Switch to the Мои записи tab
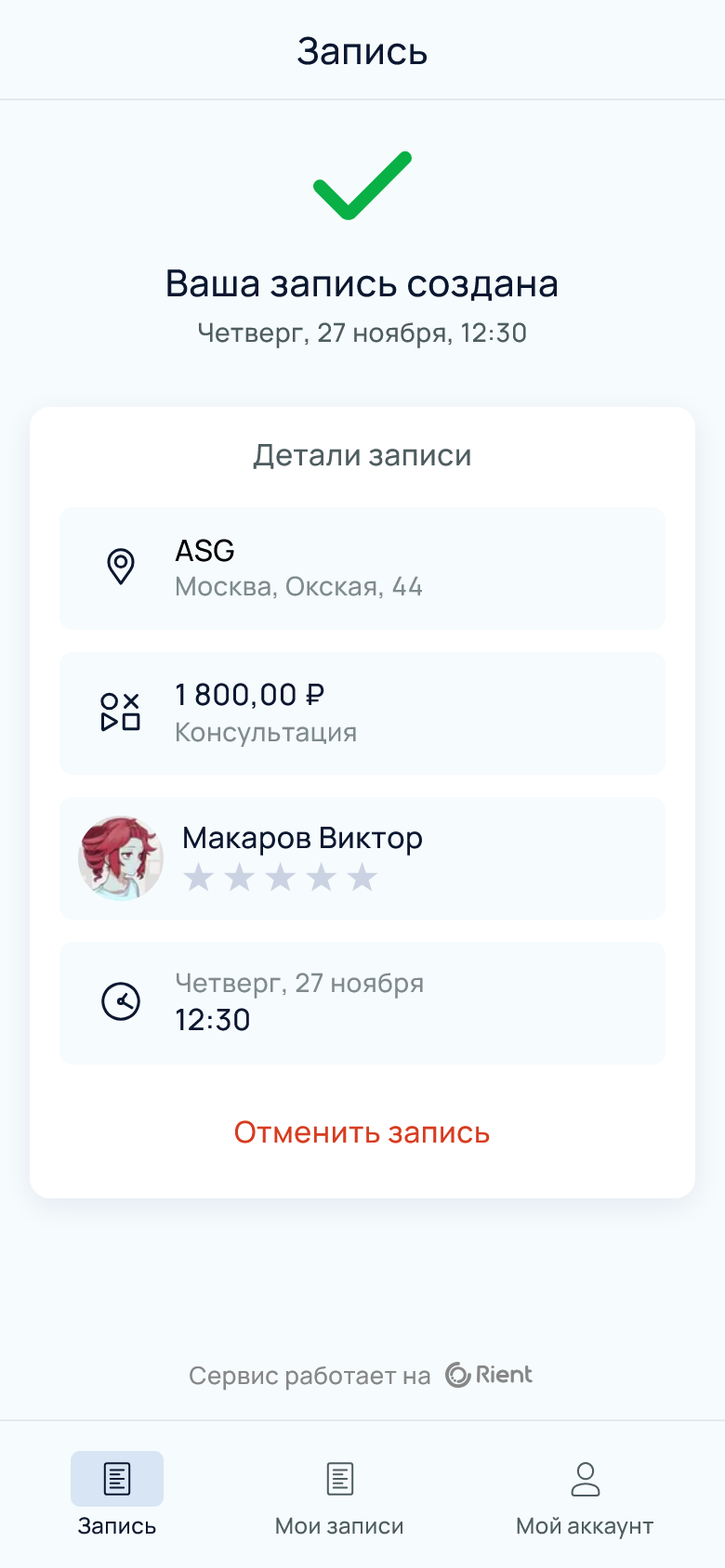This screenshot has width=725, height=1568. (x=339, y=1497)
